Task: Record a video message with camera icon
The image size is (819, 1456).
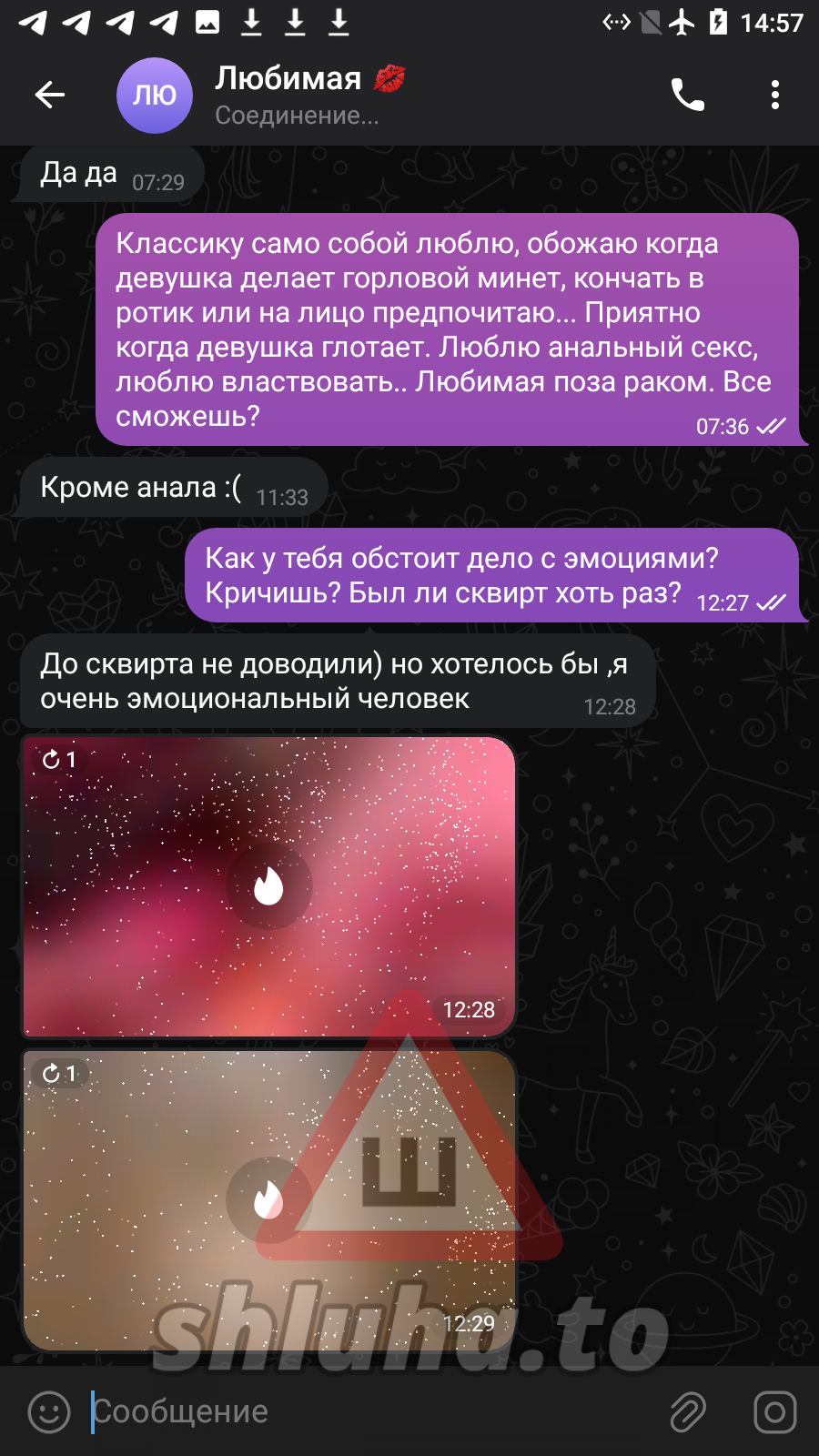Action: [x=774, y=1412]
